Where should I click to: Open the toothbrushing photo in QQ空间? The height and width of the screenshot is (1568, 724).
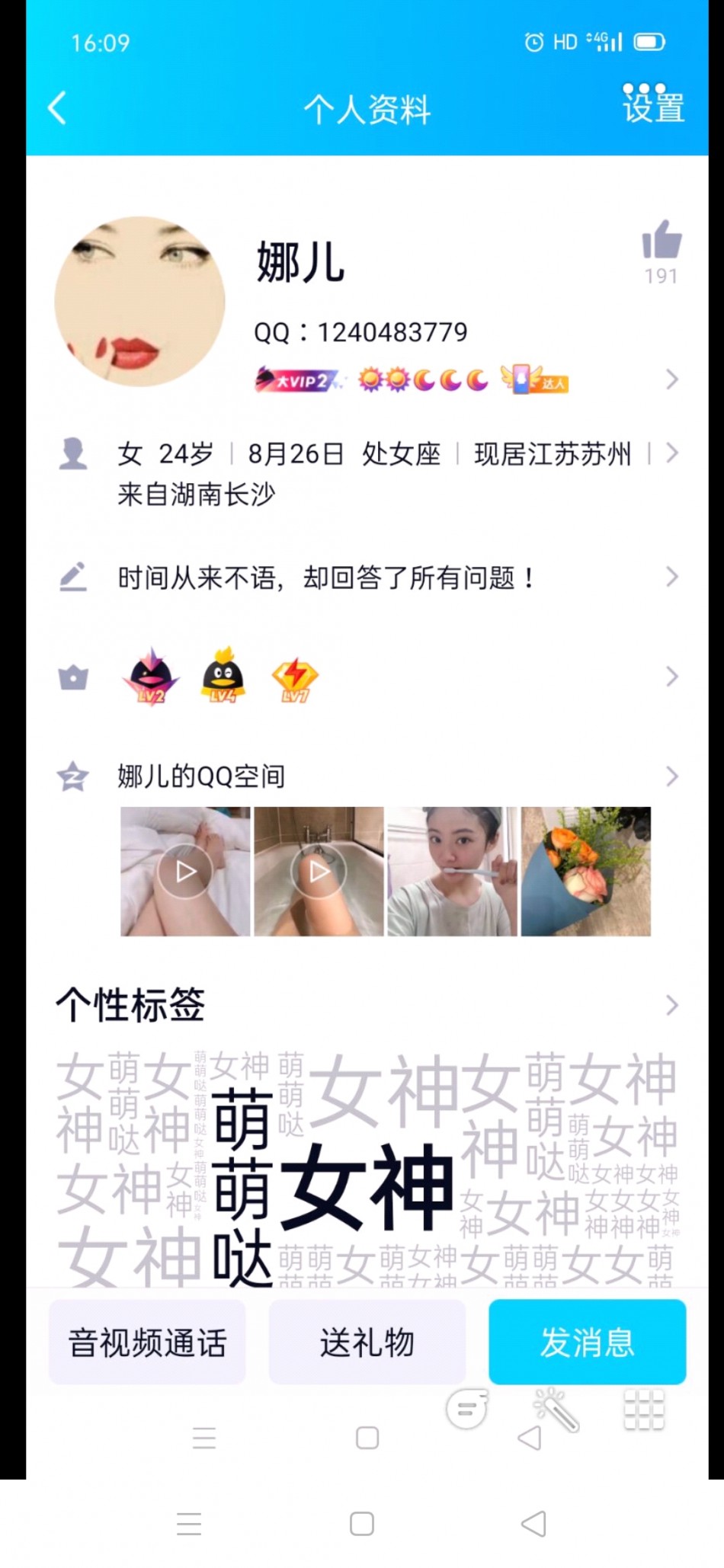[x=453, y=872]
